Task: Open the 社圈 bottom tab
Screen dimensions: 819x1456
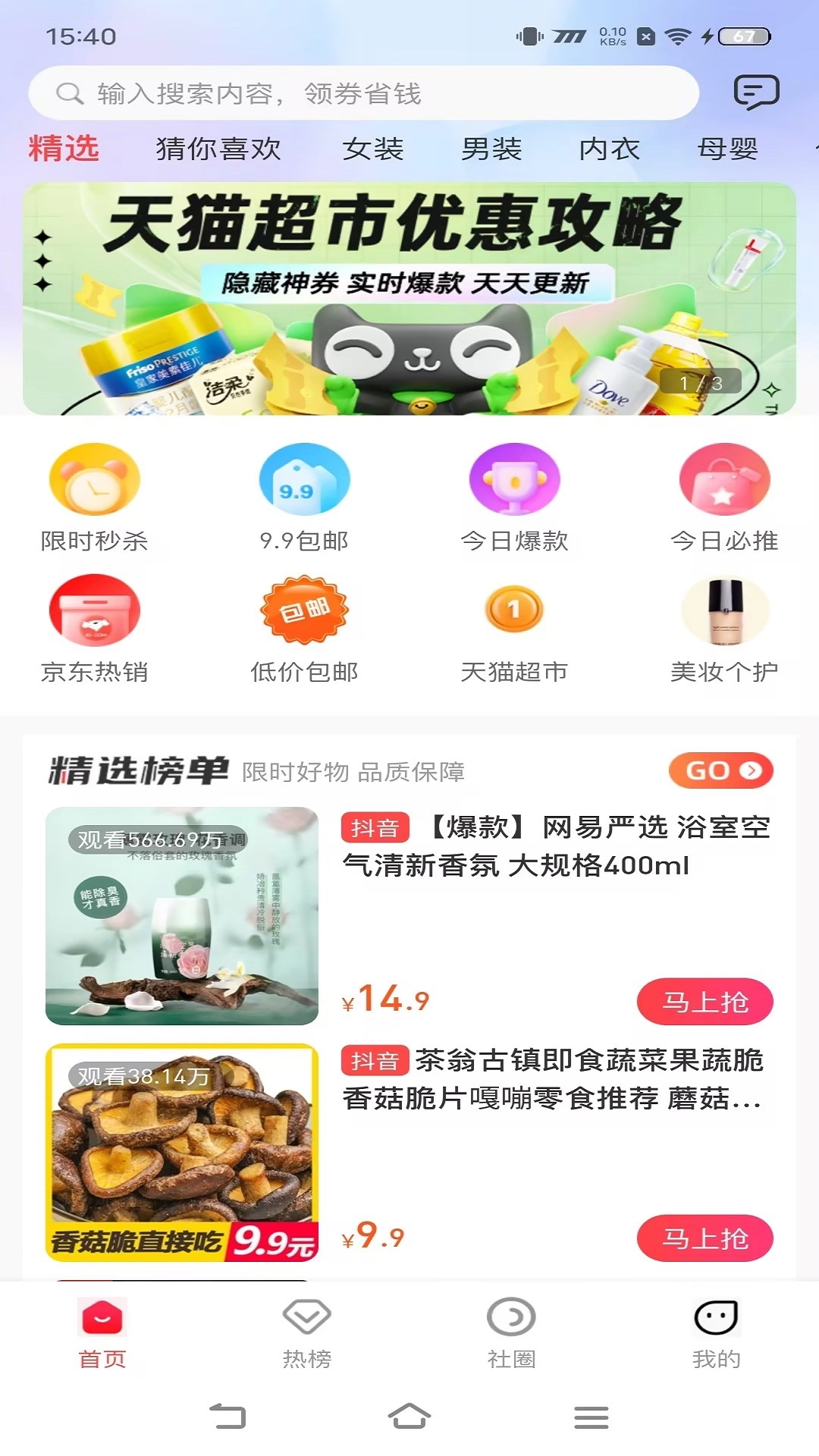Action: tap(511, 1332)
